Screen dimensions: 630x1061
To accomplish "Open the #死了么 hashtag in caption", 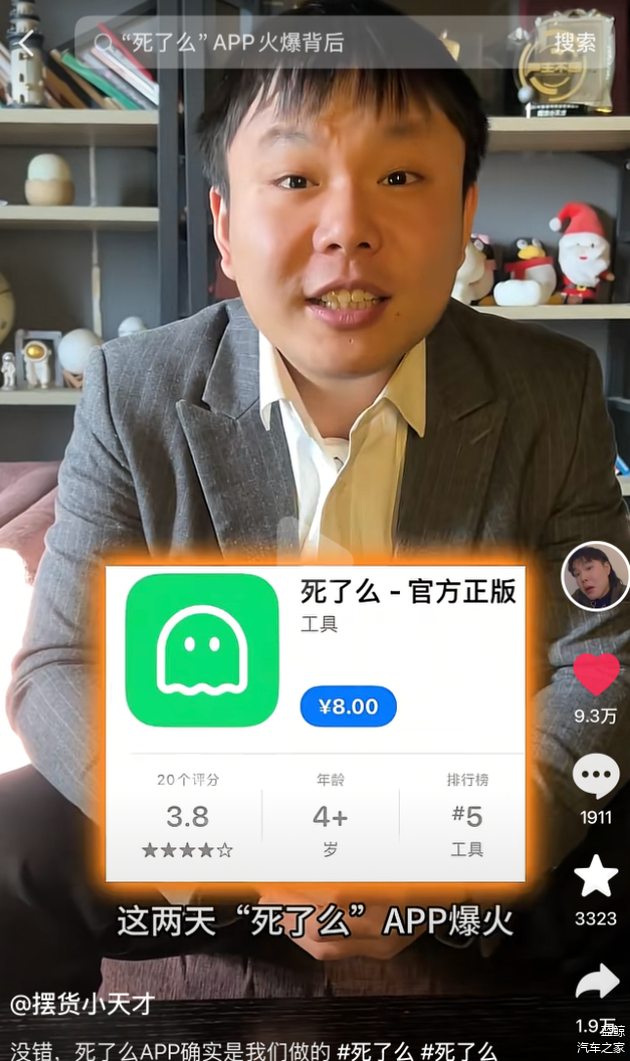I will pos(374,1050).
